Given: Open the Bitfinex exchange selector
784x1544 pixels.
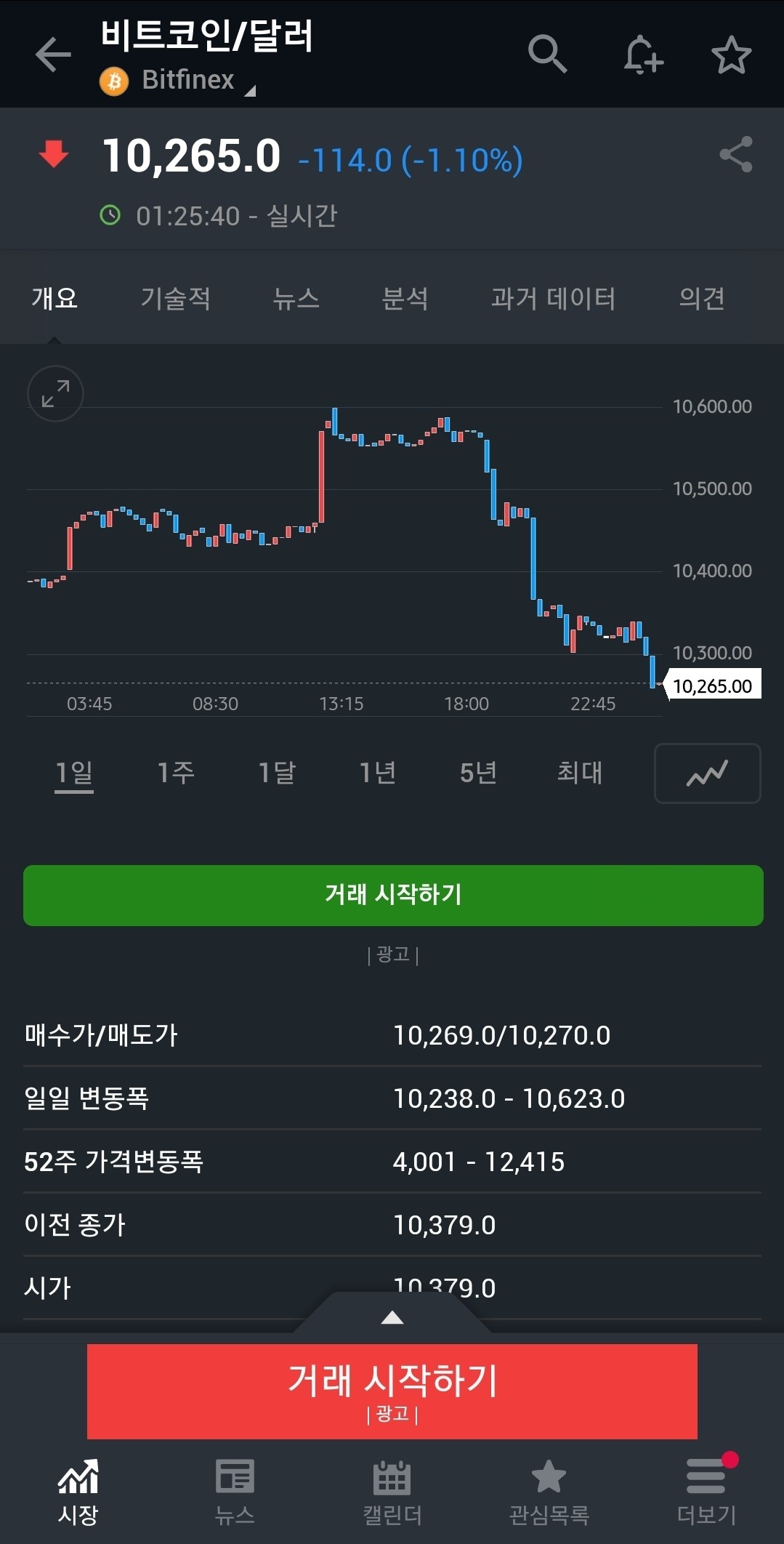Looking at the screenshot, I should click(x=178, y=80).
